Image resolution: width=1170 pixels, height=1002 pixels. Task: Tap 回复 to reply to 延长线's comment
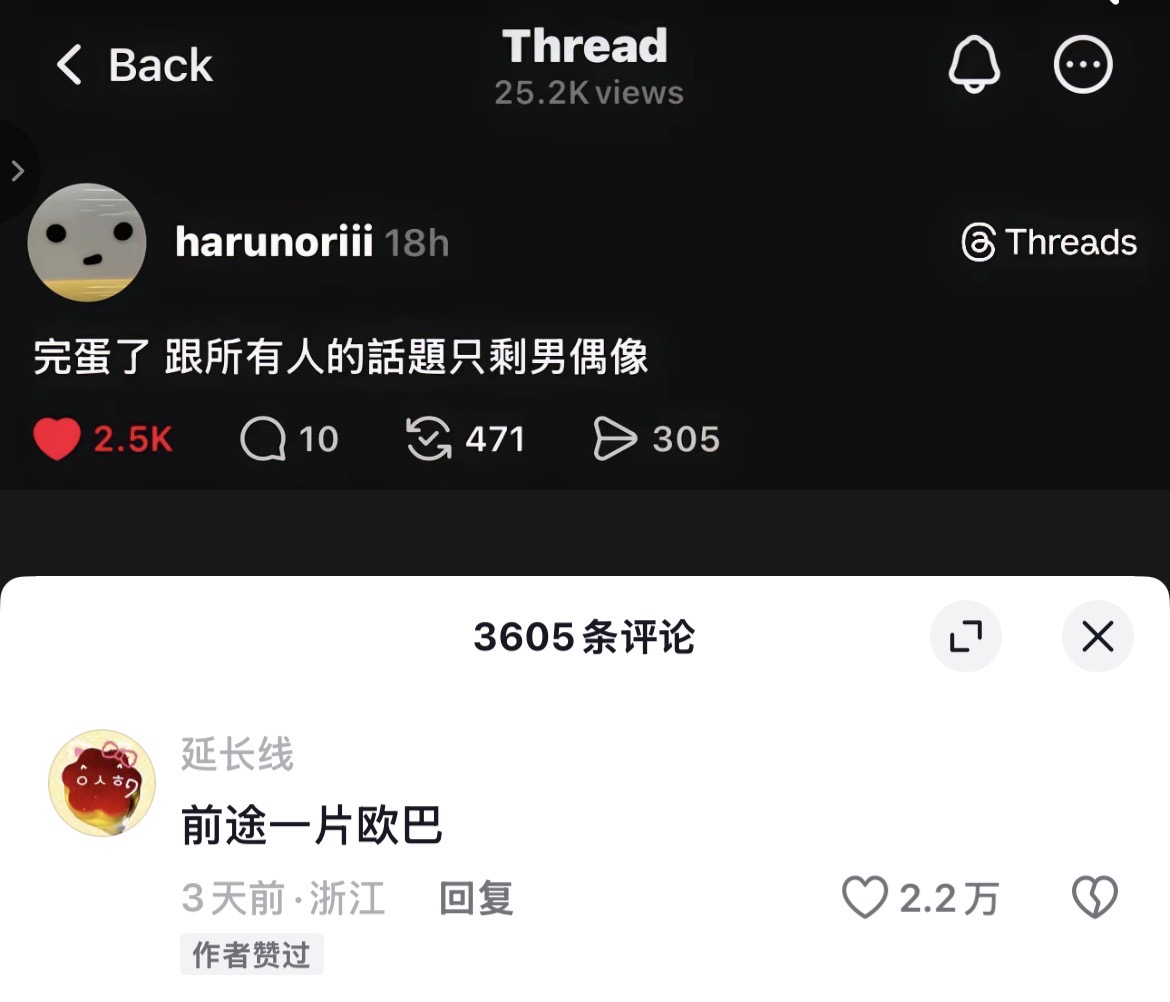(475, 898)
